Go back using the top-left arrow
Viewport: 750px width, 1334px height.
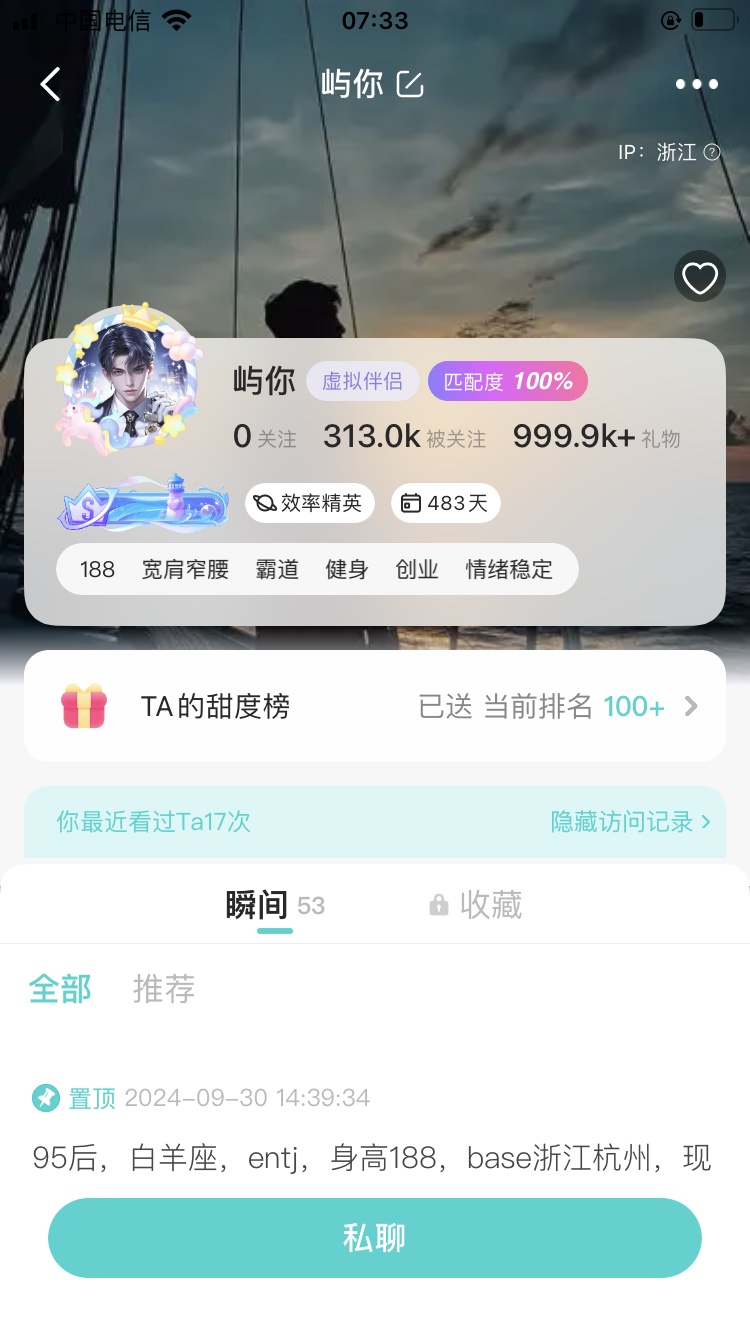click(x=50, y=84)
